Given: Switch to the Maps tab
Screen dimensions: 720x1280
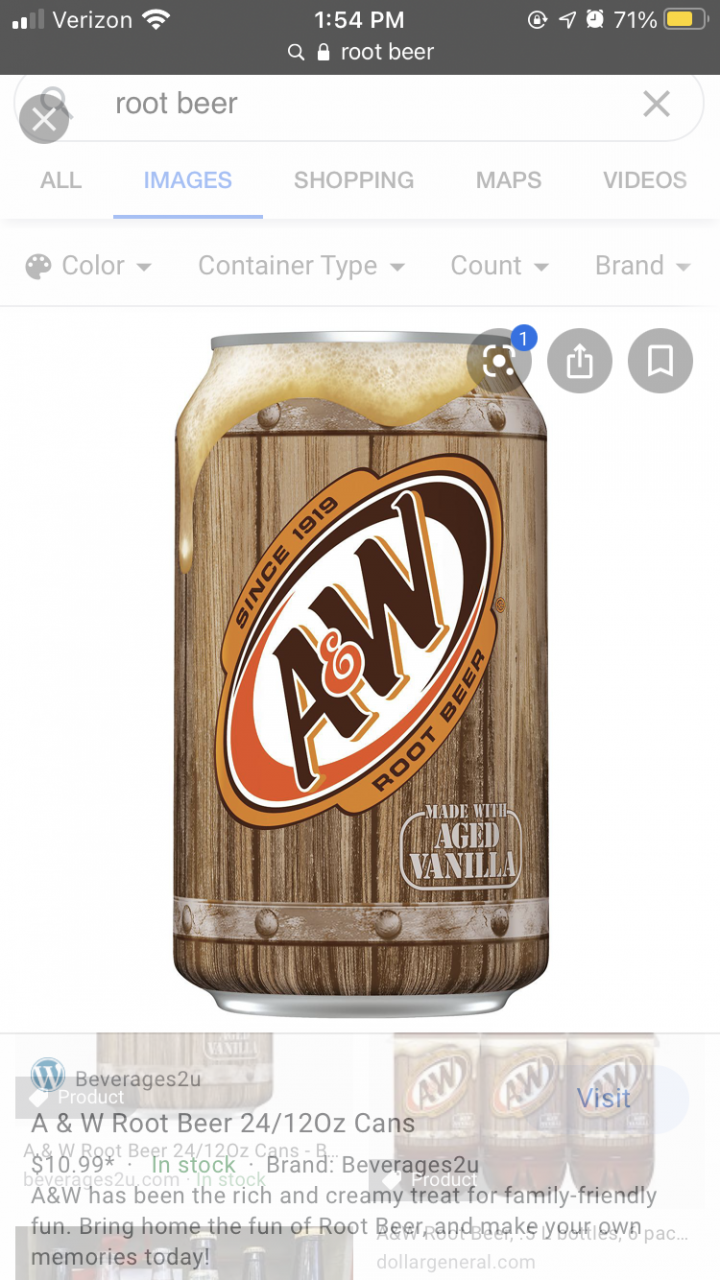Looking at the screenshot, I should [x=508, y=180].
